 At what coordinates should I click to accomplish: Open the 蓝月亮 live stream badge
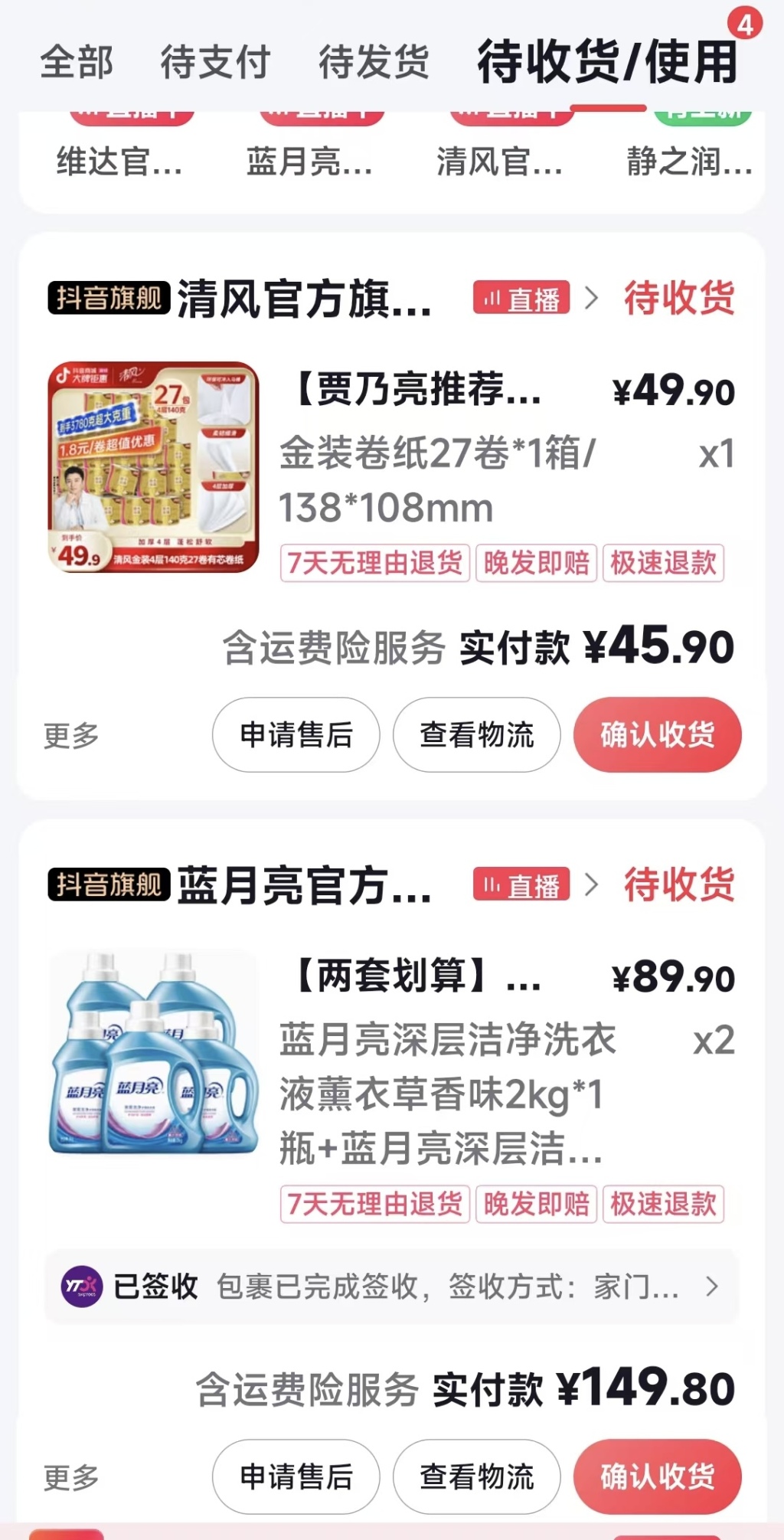pyautogui.click(x=521, y=886)
